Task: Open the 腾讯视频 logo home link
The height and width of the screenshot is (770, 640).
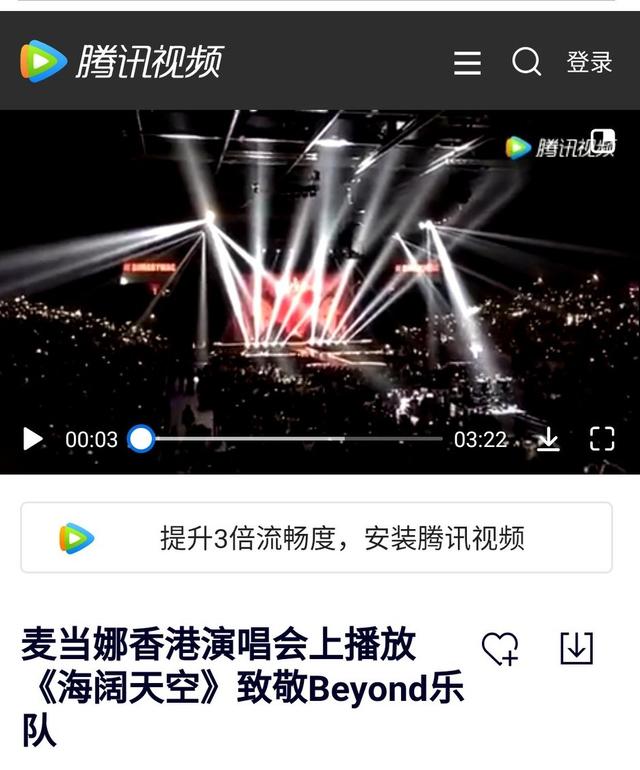Action: (x=121, y=62)
